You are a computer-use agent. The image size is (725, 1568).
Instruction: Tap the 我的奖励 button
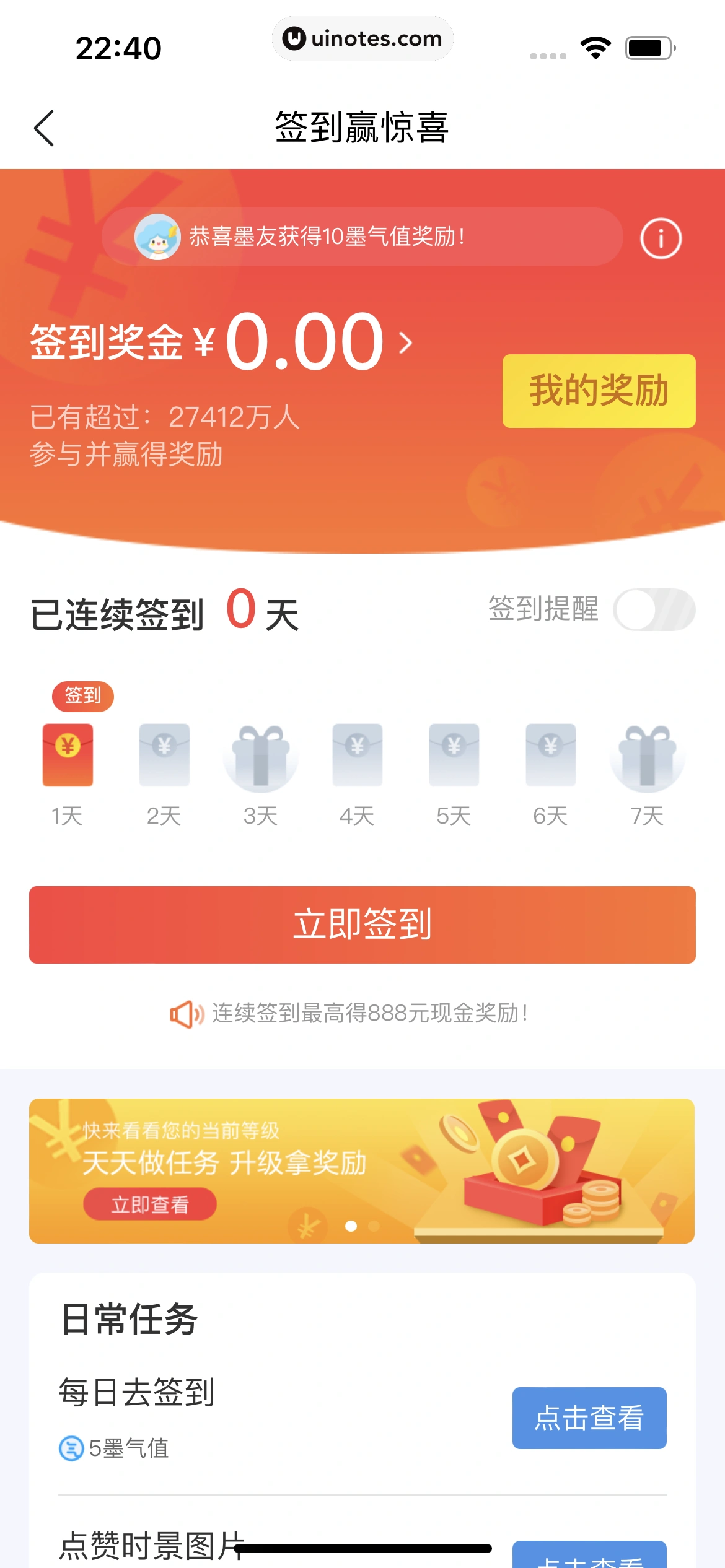pyautogui.click(x=599, y=391)
